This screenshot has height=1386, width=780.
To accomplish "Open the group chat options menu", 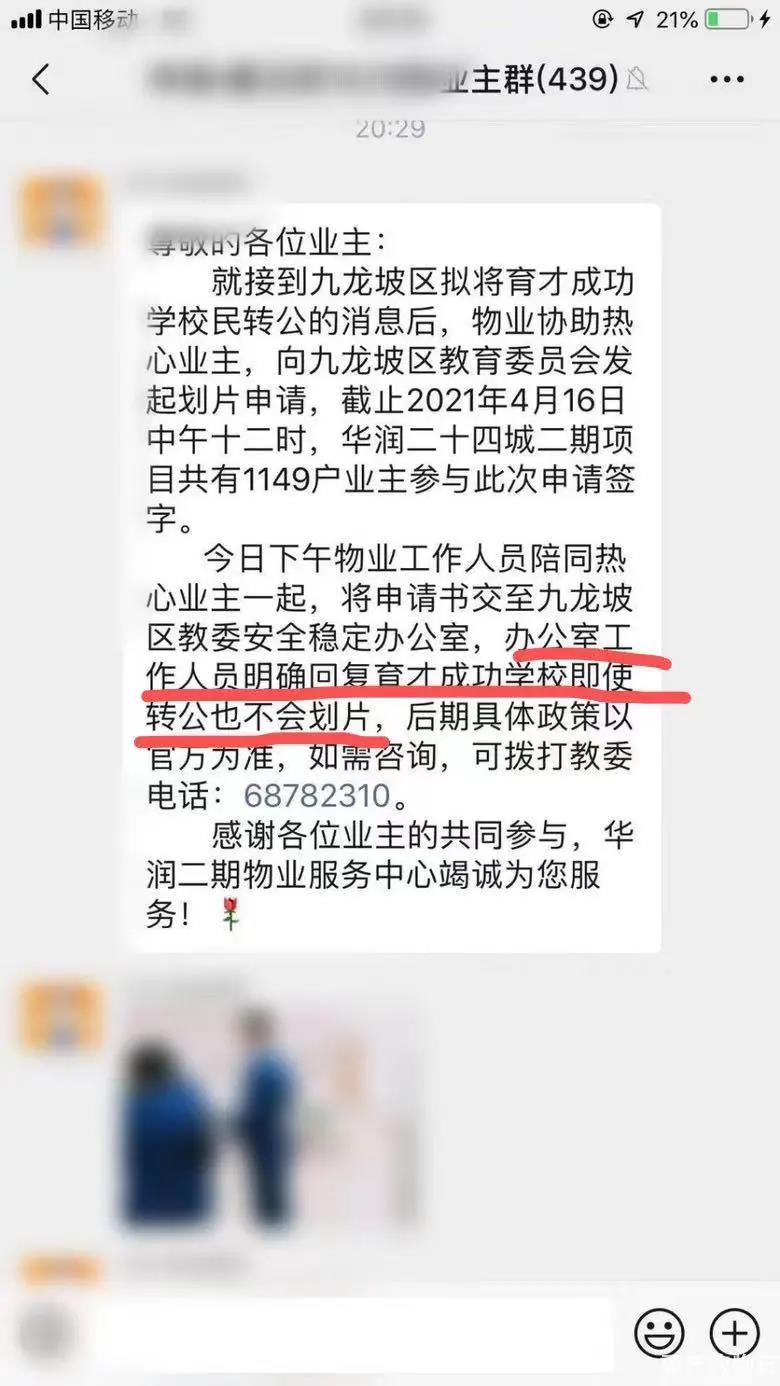I will 726,79.
